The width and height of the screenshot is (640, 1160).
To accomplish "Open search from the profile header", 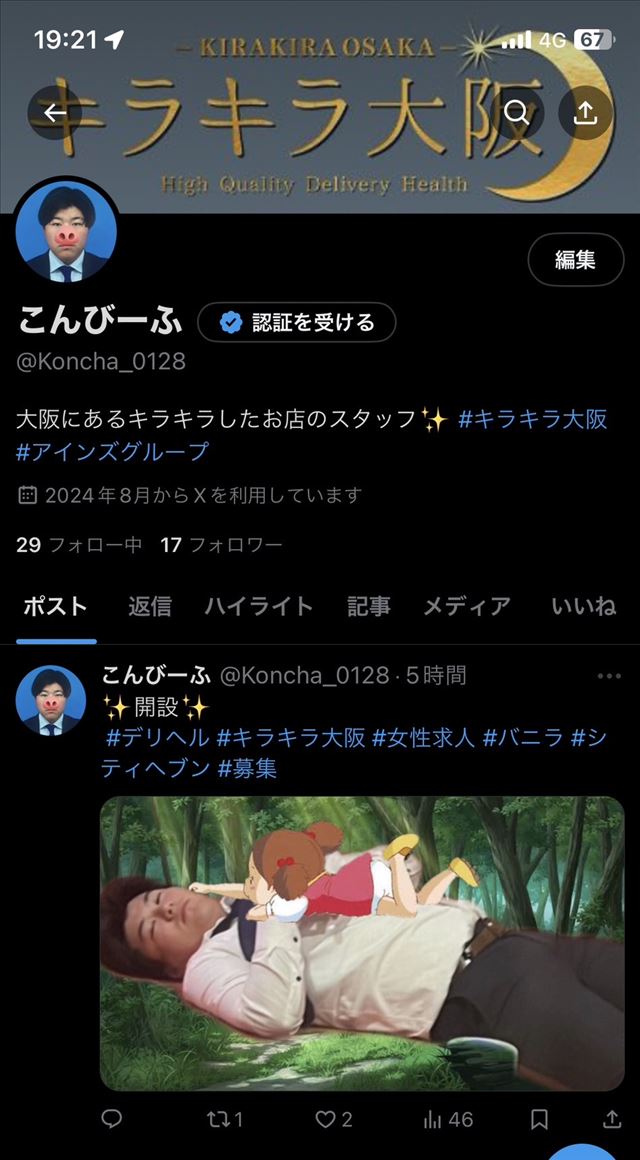I will [x=516, y=113].
